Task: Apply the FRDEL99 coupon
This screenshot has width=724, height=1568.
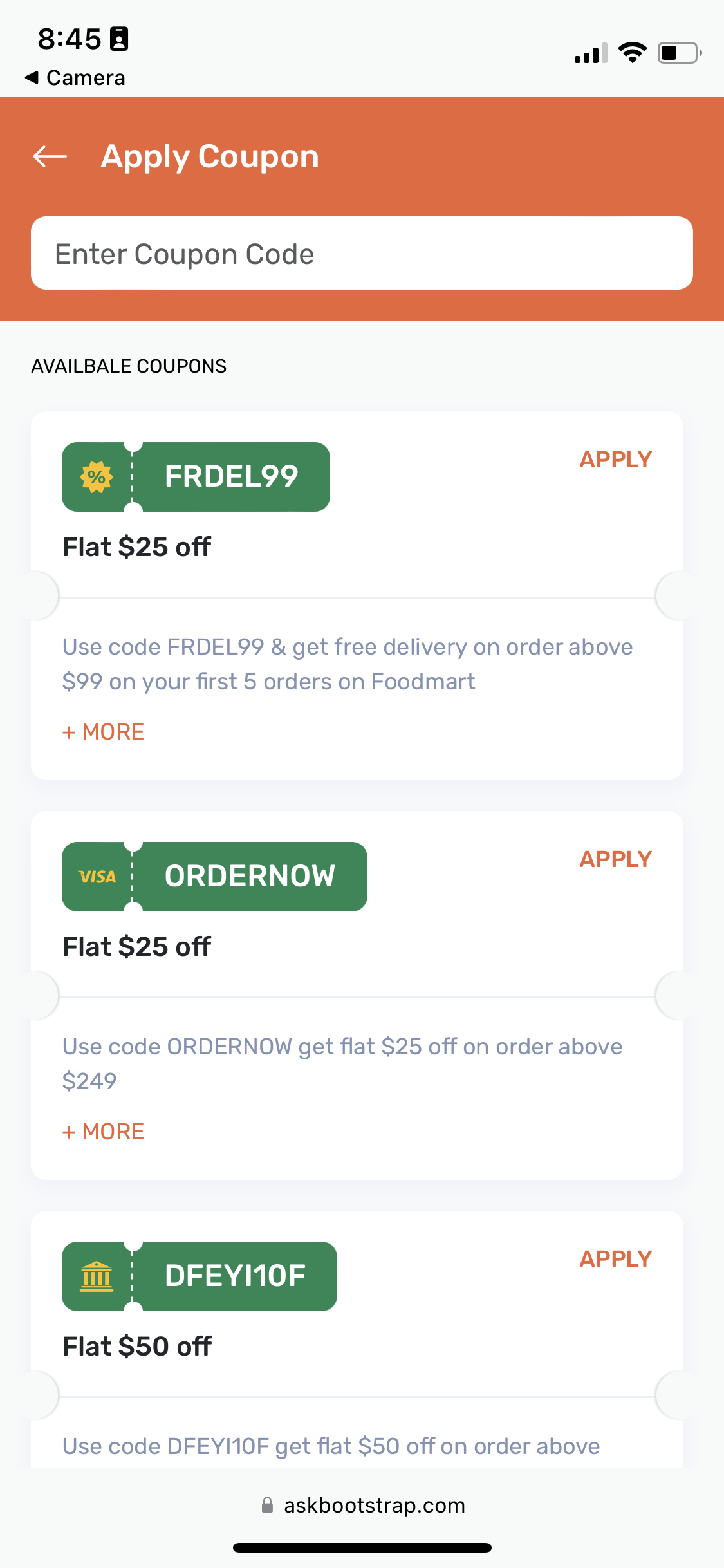Action: point(615,460)
